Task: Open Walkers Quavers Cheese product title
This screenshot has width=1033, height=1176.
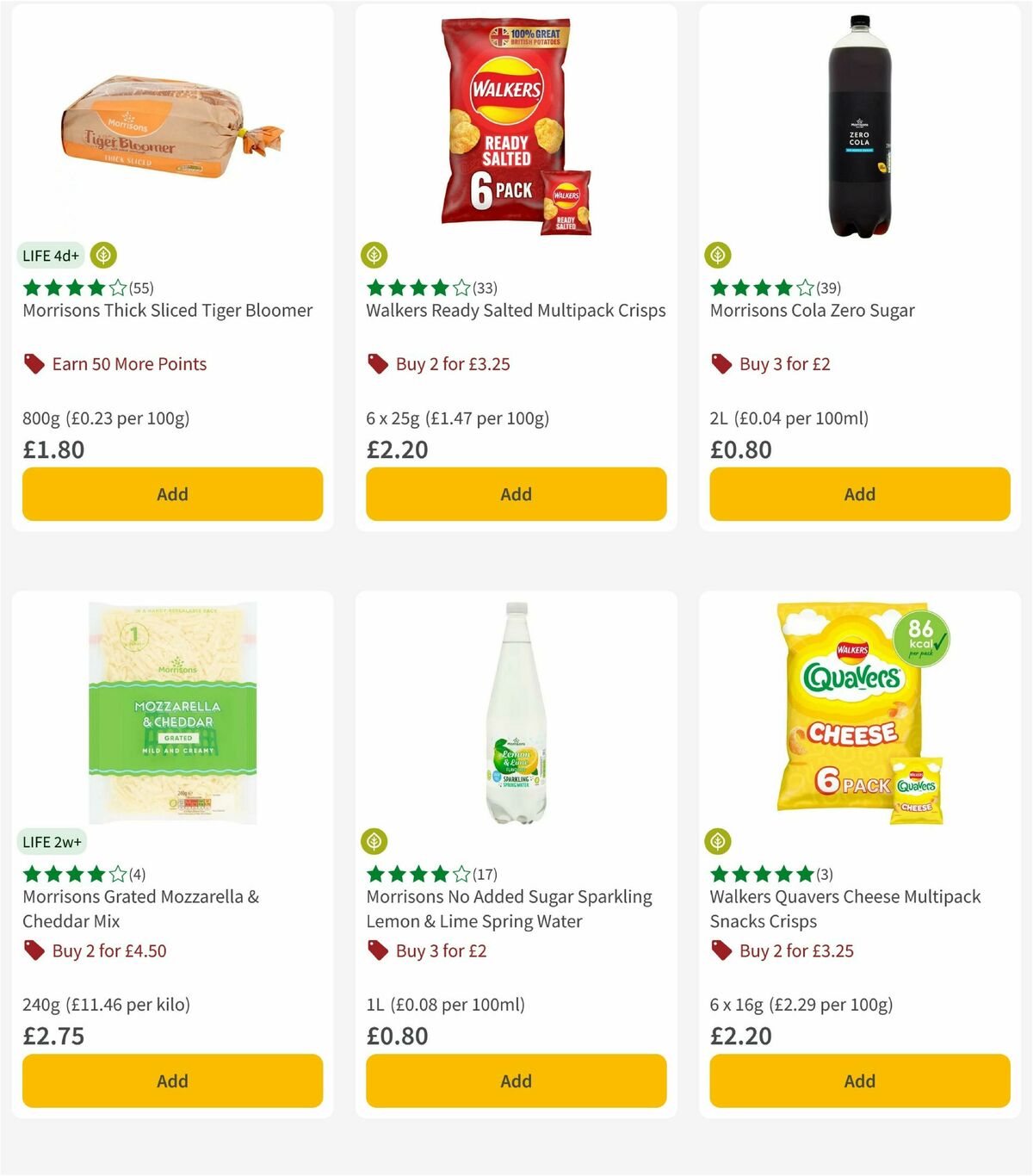Action: tap(844, 909)
